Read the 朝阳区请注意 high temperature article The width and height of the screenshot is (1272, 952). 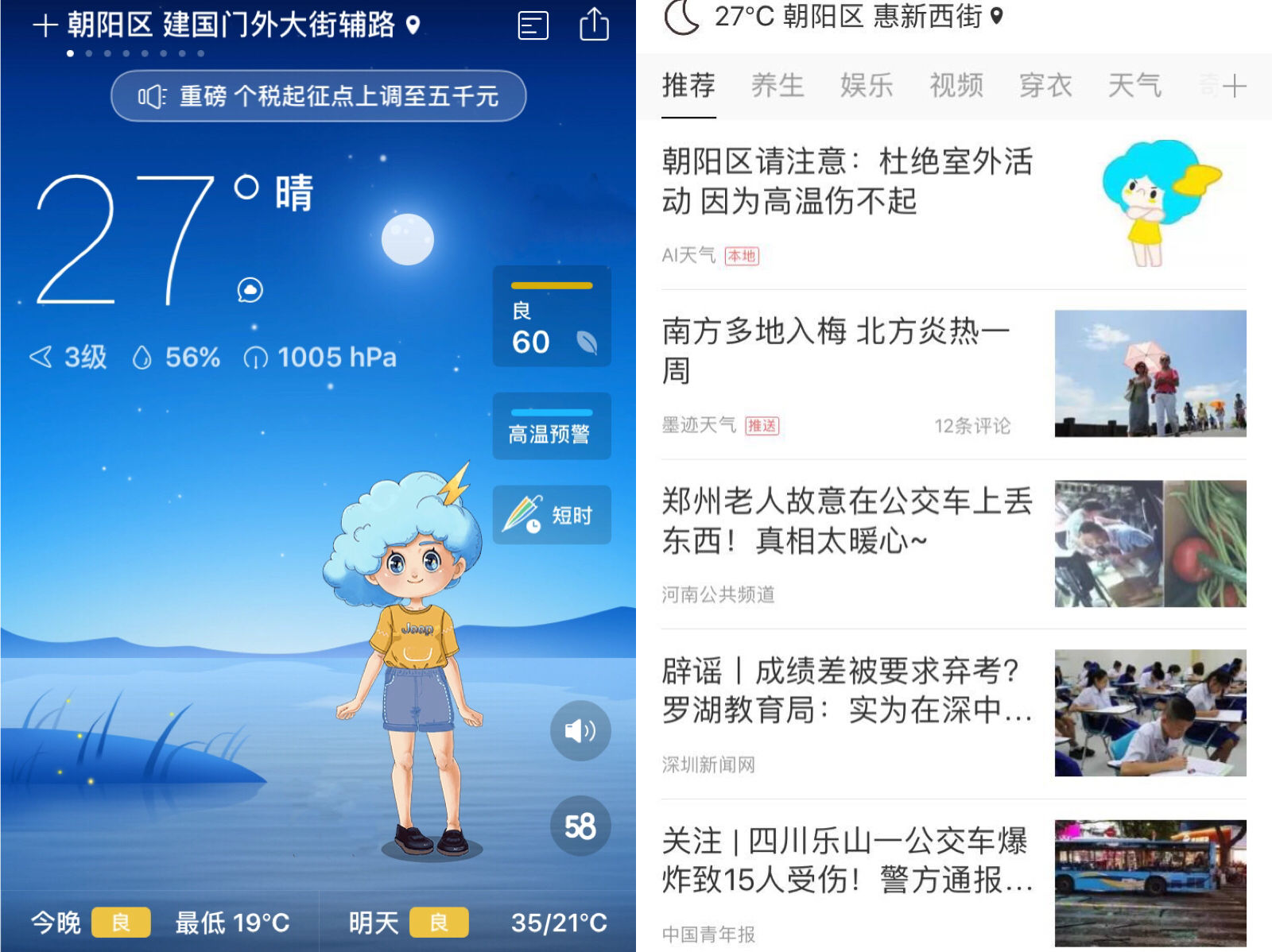coord(847,182)
